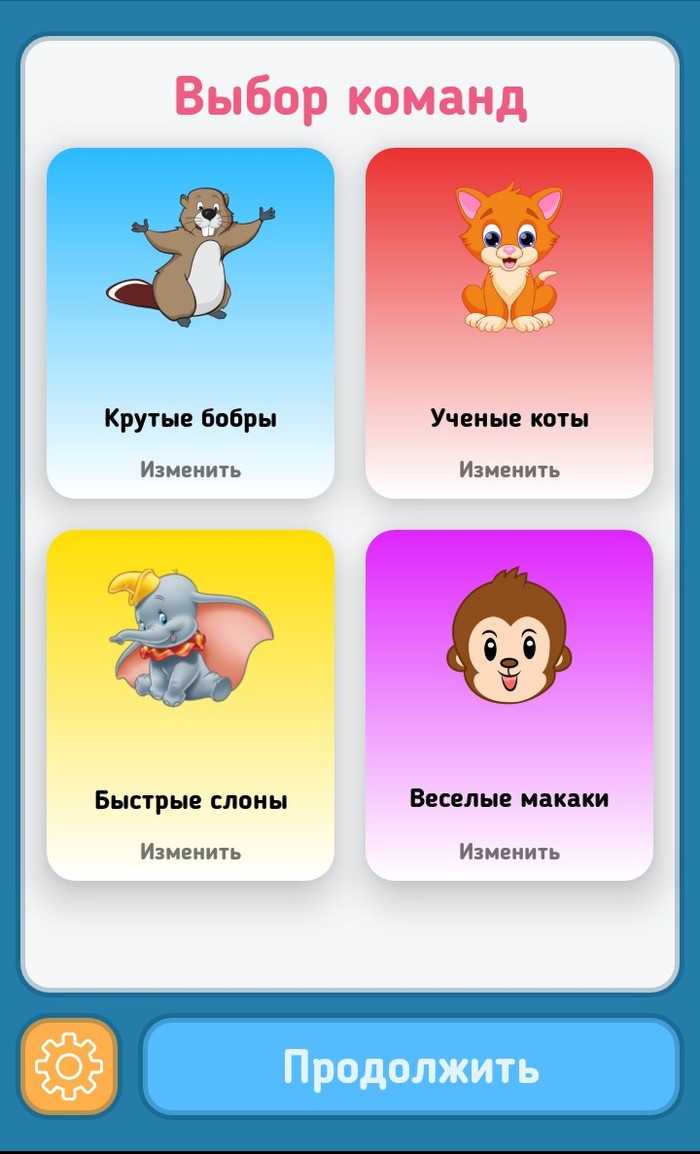Tap Изменить under Крутые бобры
Viewport: 700px width, 1154px height.
click(x=190, y=469)
